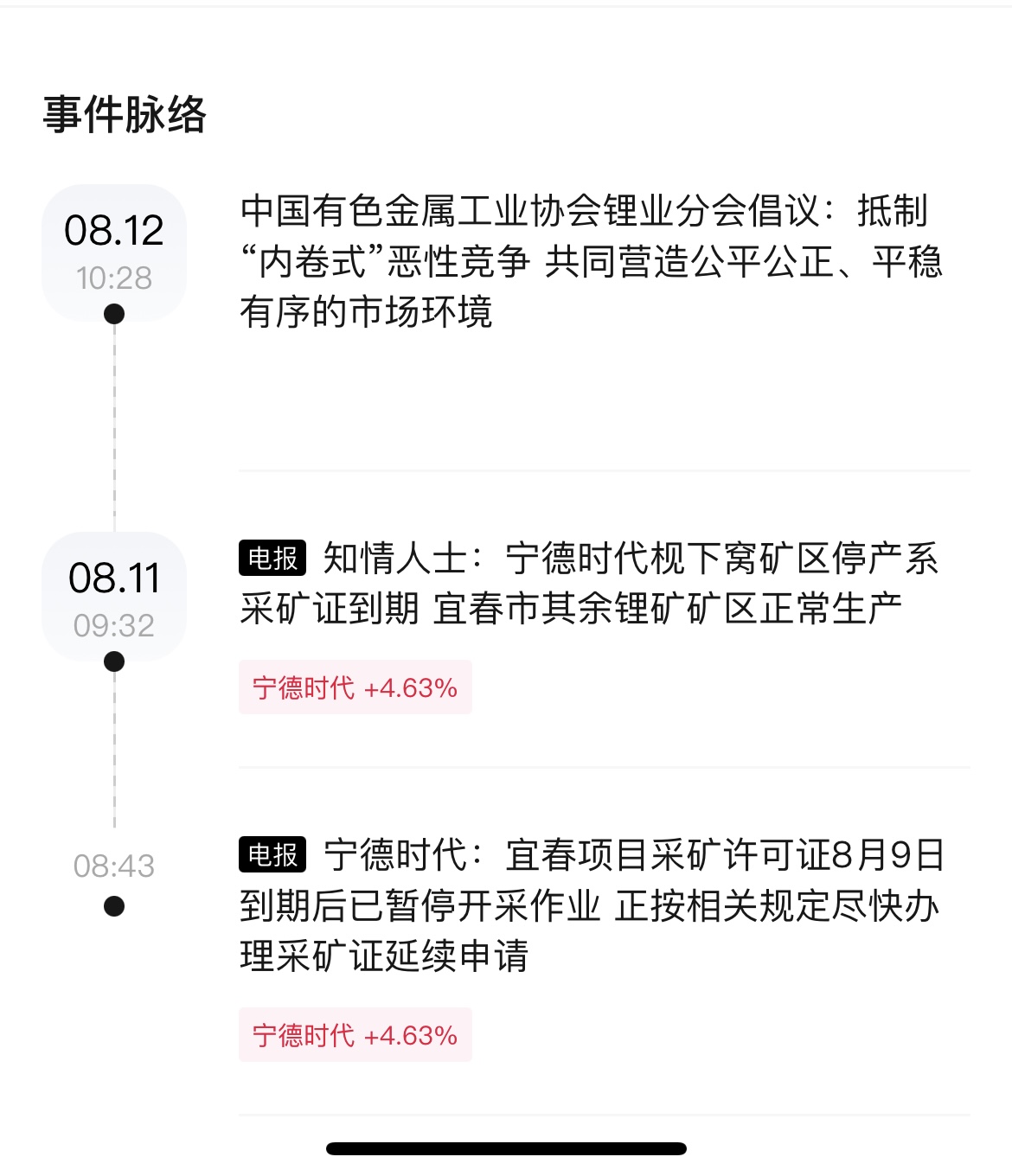Tap 宁德时代 stock chip under the 09:32 news
Viewport: 1012px width, 1176px height.
pyautogui.click(x=355, y=687)
